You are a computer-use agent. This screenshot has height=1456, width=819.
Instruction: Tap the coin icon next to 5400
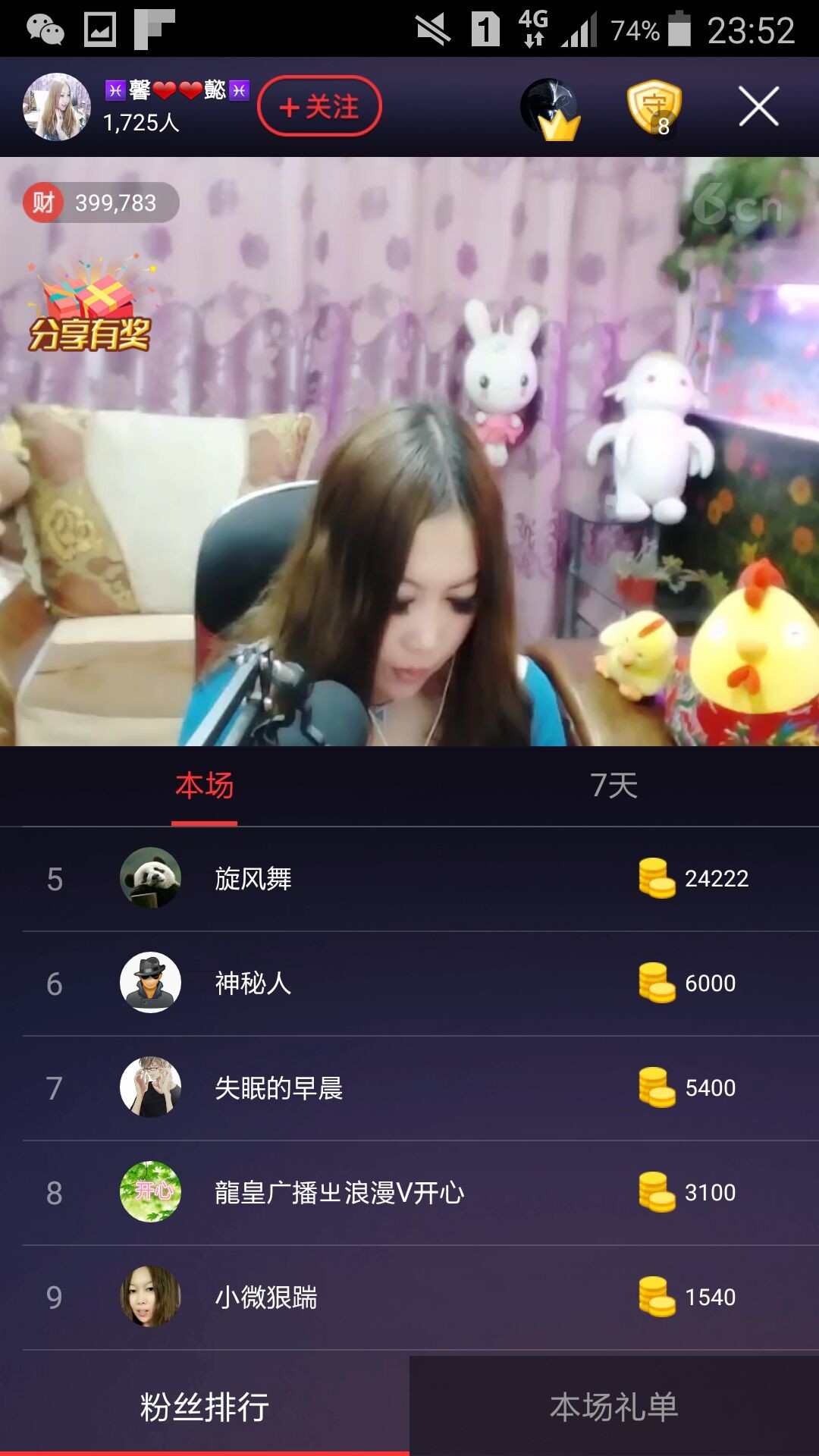657,1087
